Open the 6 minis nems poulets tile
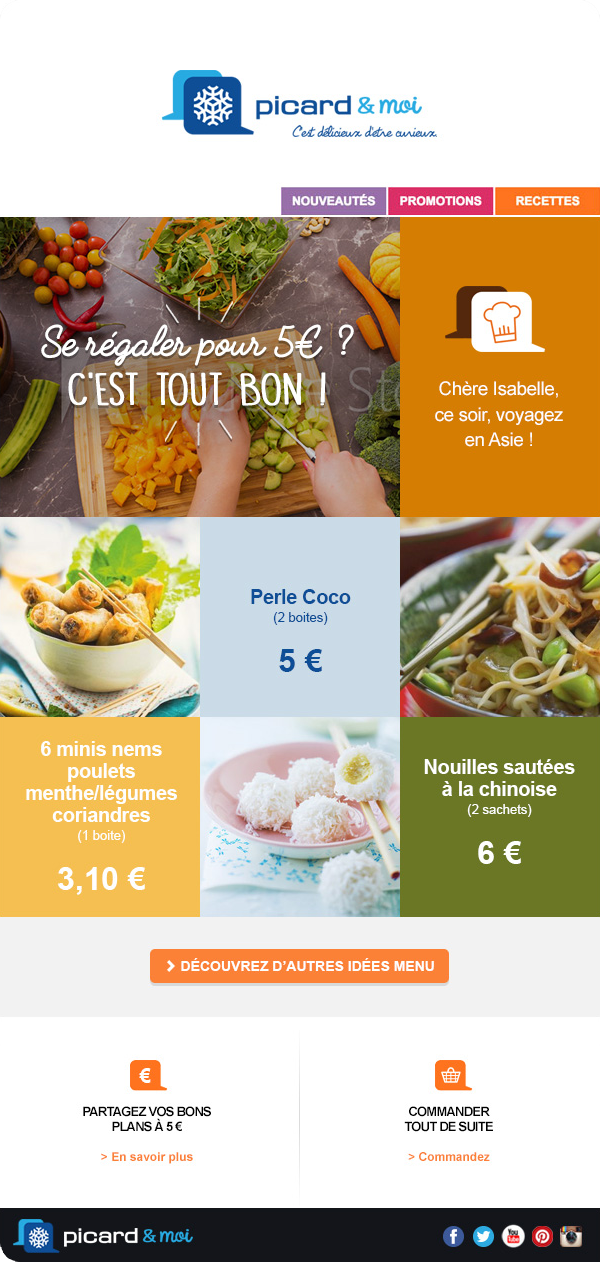This screenshot has width=600, height=1262. 100,816
